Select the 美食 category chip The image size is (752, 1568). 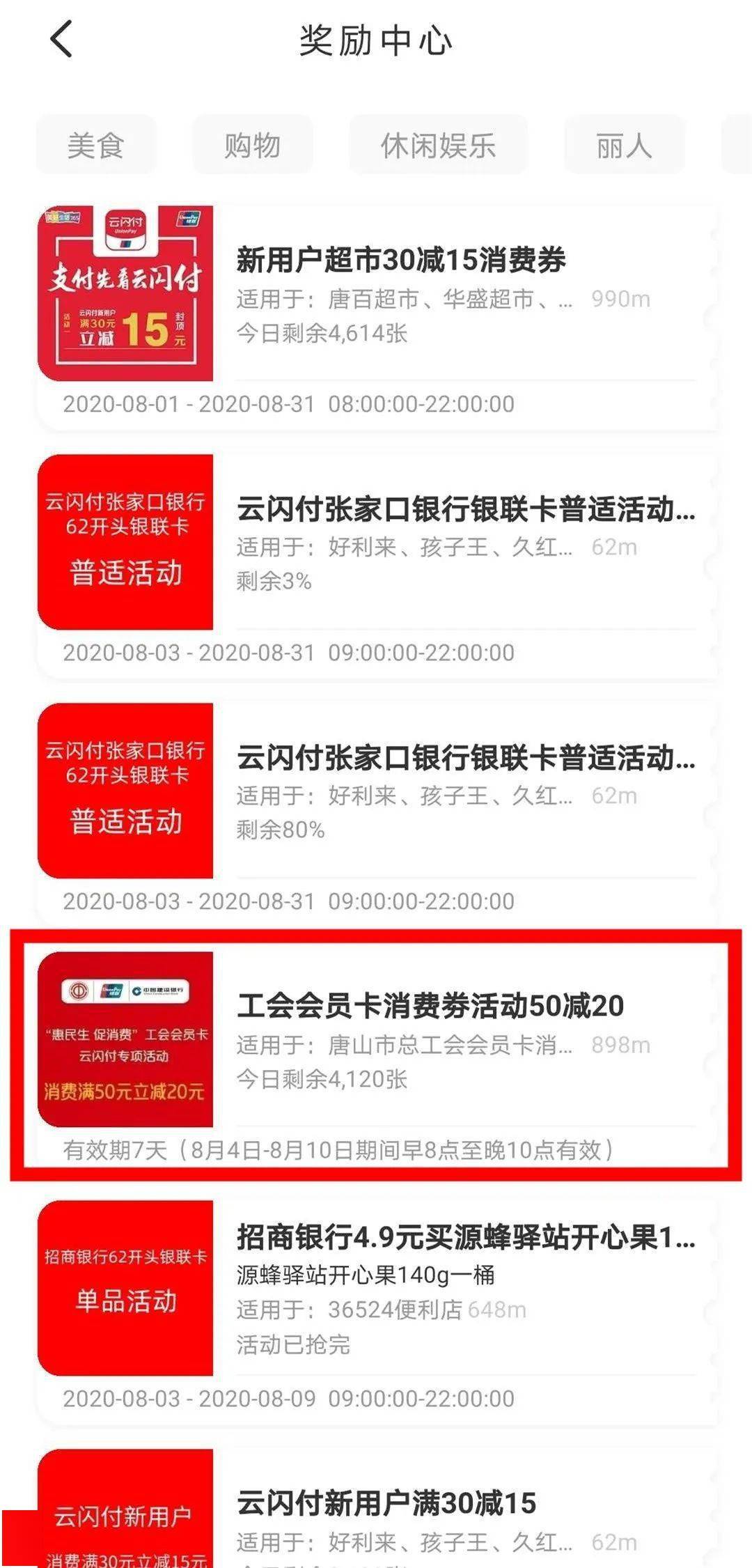click(x=95, y=146)
